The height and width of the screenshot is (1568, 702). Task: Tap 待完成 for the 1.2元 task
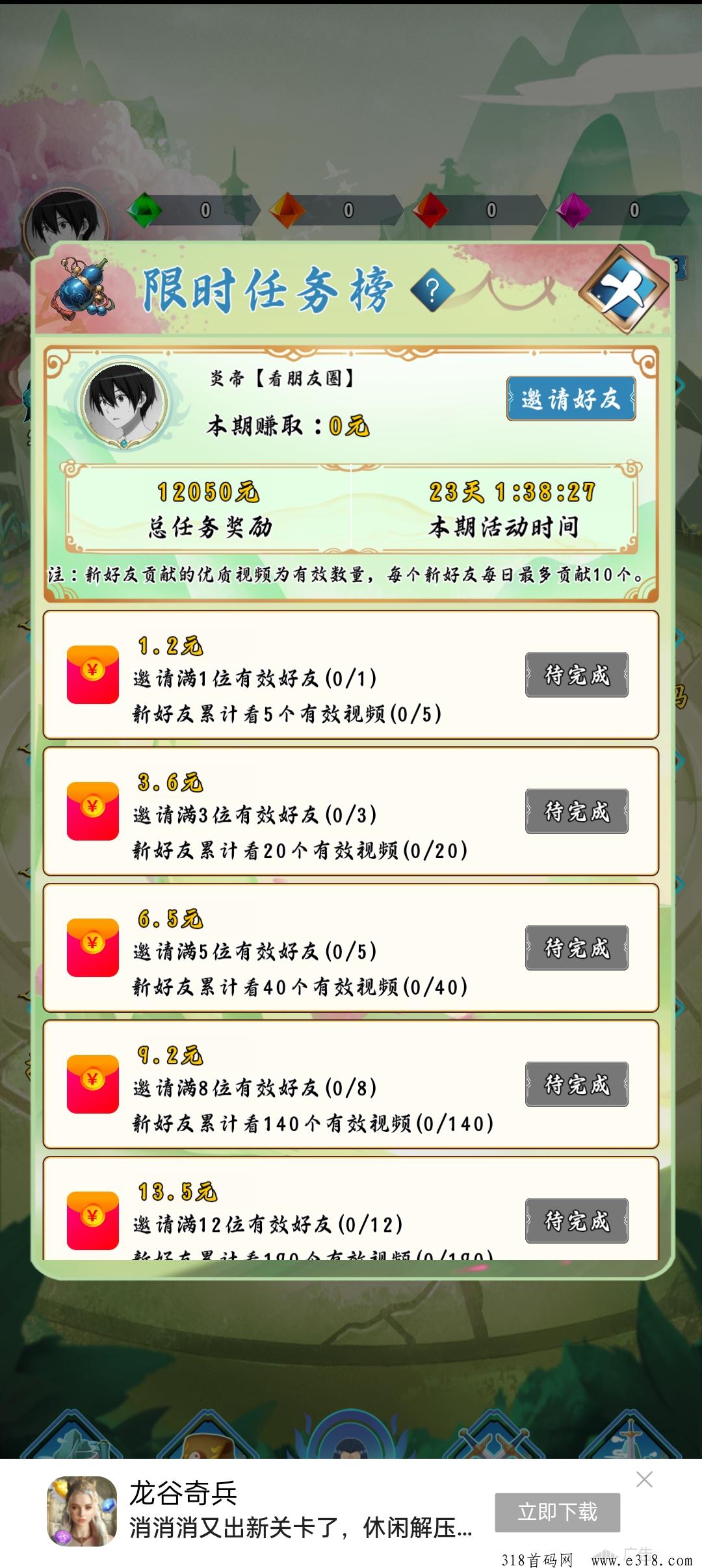coord(577,675)
